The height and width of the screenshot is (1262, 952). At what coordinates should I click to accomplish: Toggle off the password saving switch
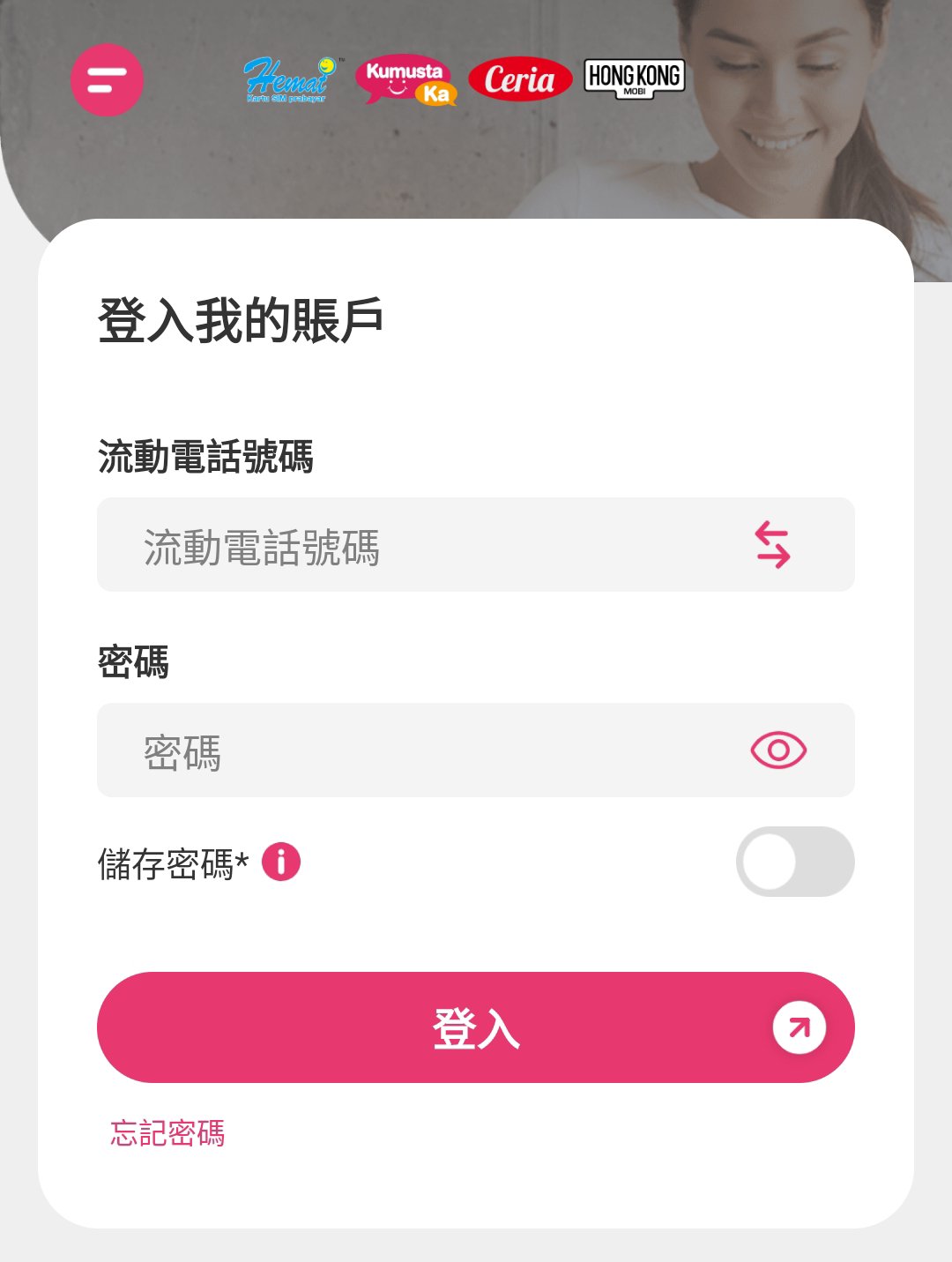pyautogui.click(x=794, y=862)
